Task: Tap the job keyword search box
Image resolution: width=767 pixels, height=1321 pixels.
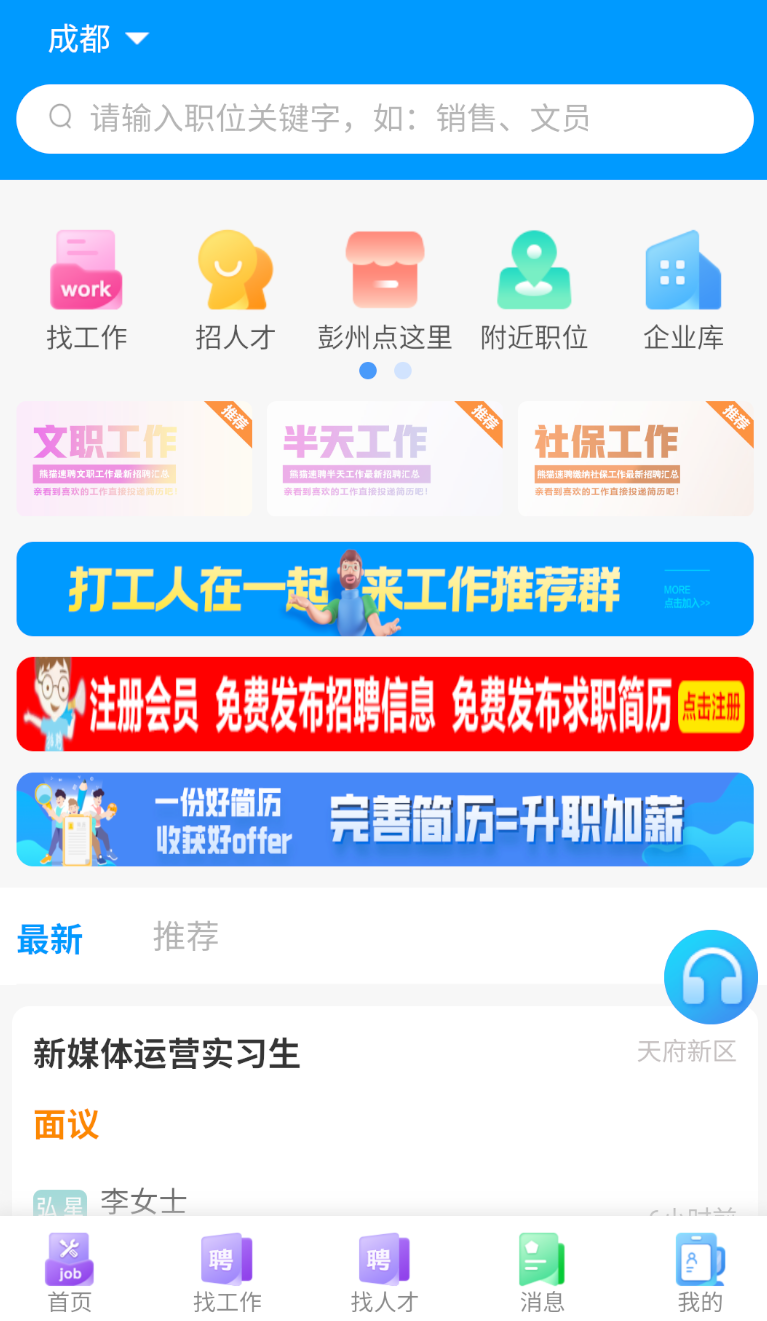Action: [x=384, y=119]
